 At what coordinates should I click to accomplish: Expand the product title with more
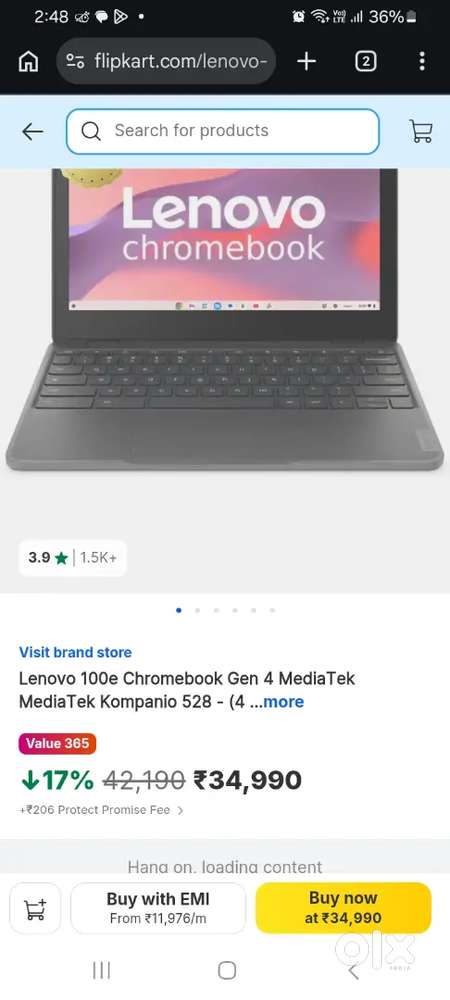point(284,702)
